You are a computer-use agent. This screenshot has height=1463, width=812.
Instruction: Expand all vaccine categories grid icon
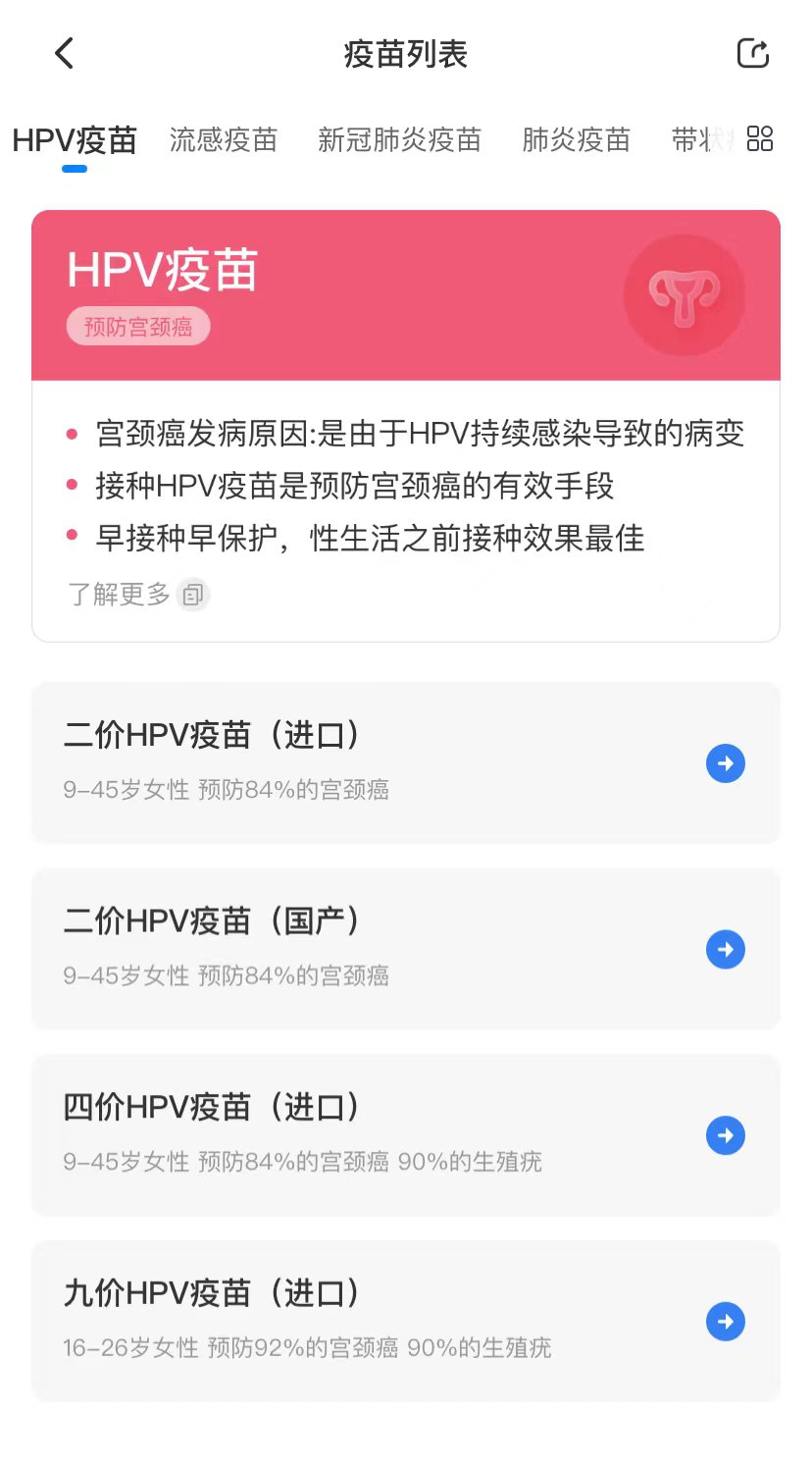(x=760, y=139)
